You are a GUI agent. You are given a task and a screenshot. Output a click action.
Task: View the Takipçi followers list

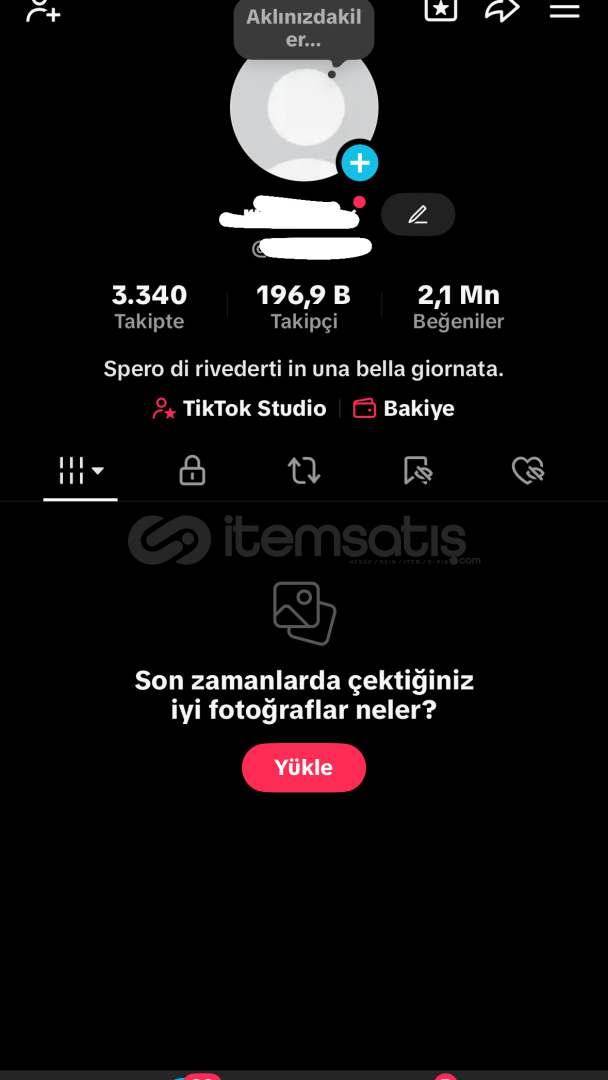[x=304, y=306]
